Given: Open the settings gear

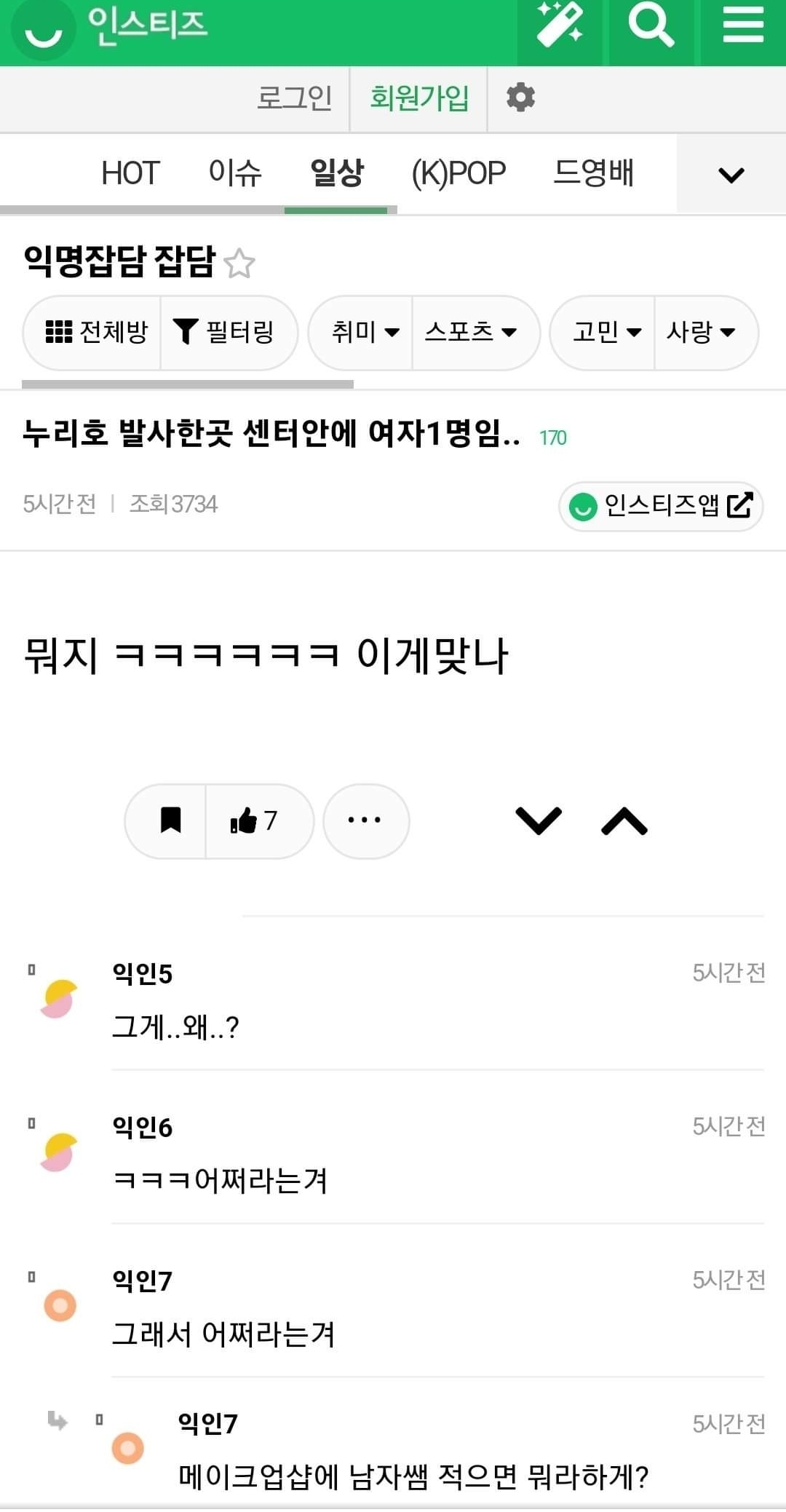Looking at the screenshot, I should point(520,97).
